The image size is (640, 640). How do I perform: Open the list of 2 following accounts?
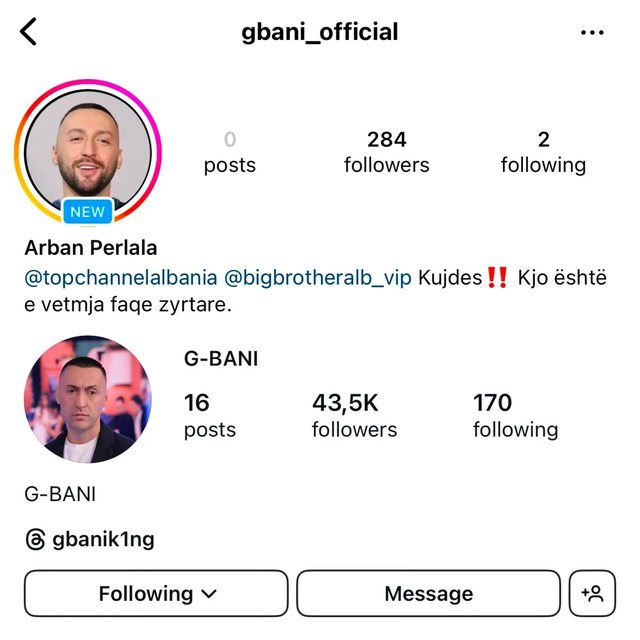coord(543,152)
